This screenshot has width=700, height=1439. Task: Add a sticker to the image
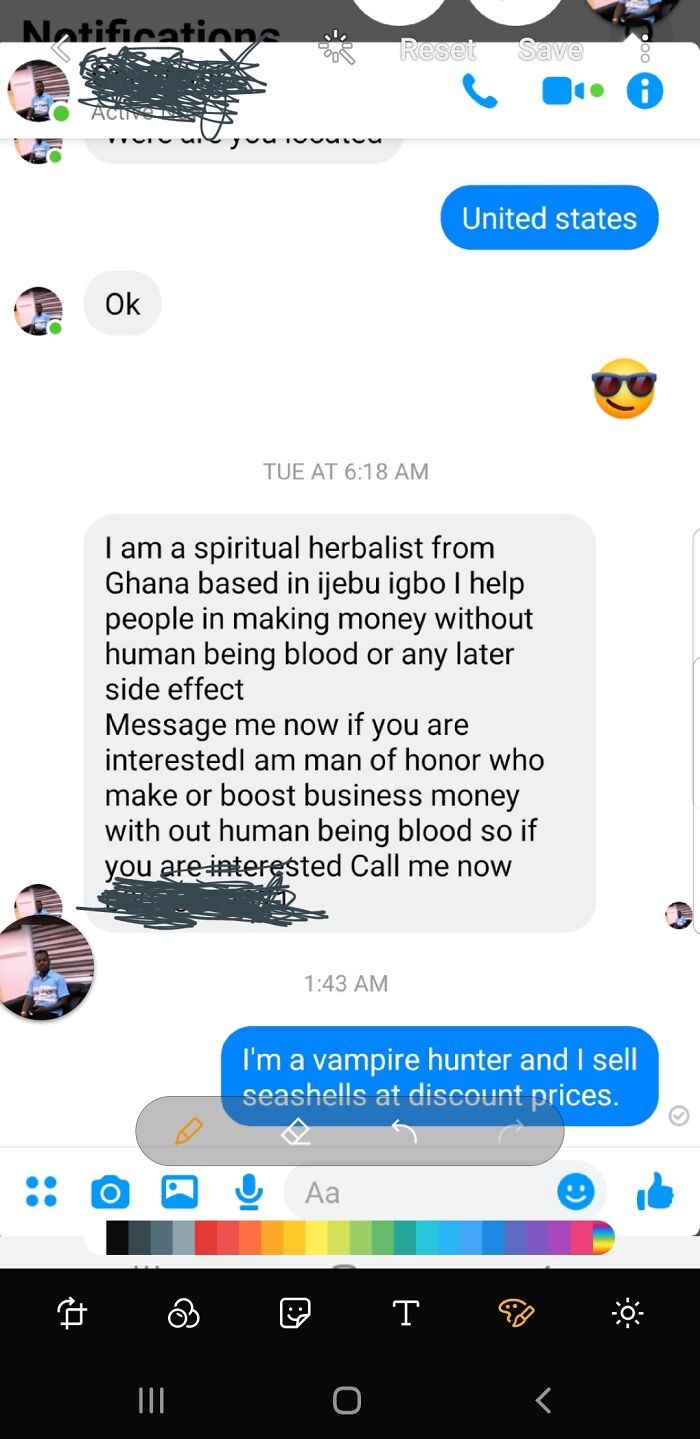(x=295, y=1313)
